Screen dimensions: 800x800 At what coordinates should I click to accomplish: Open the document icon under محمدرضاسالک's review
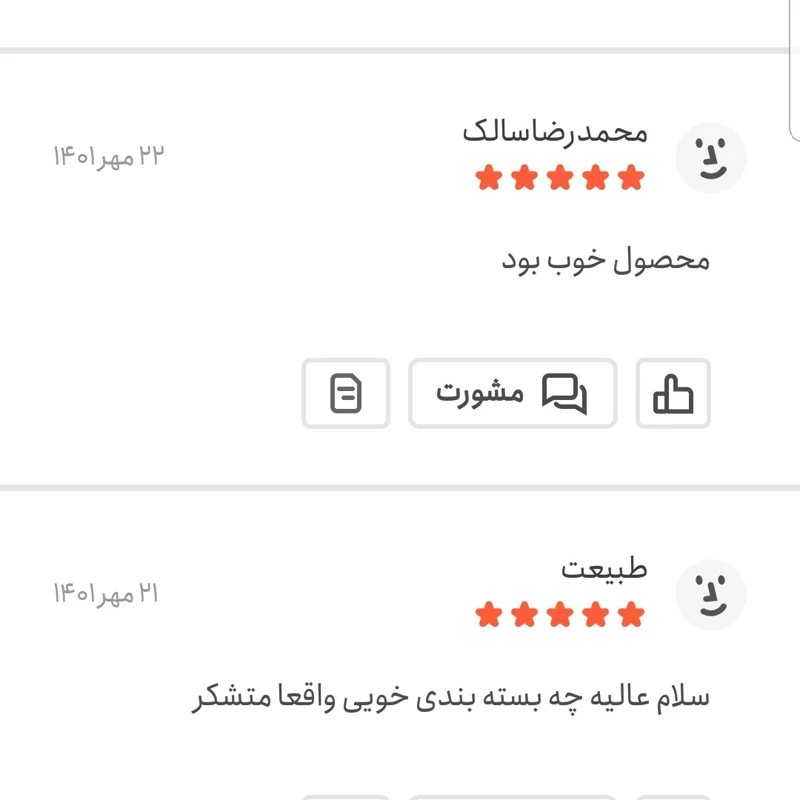[x=345, y=393]
